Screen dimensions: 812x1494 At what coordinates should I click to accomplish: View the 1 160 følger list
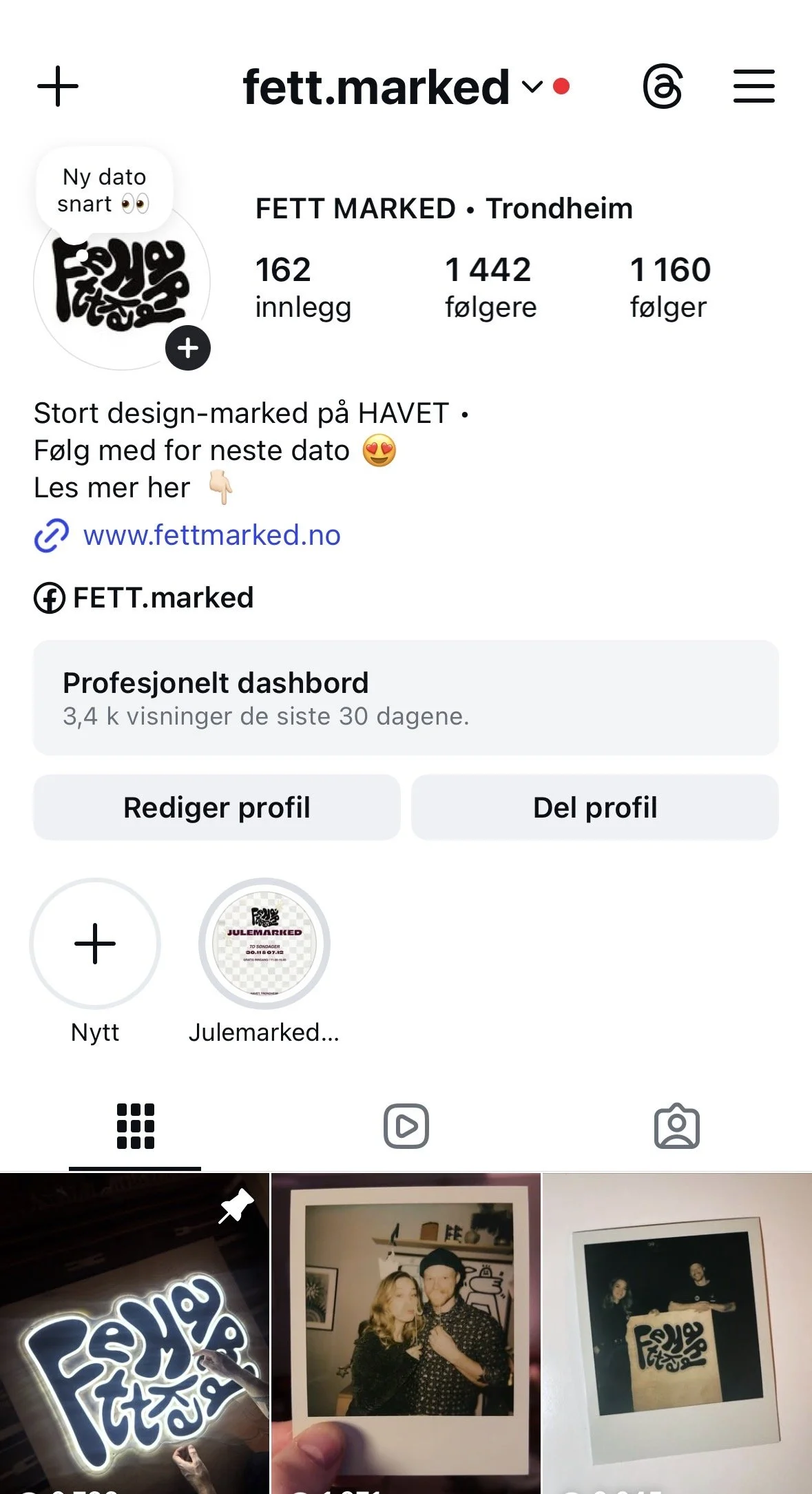[669, 287]
